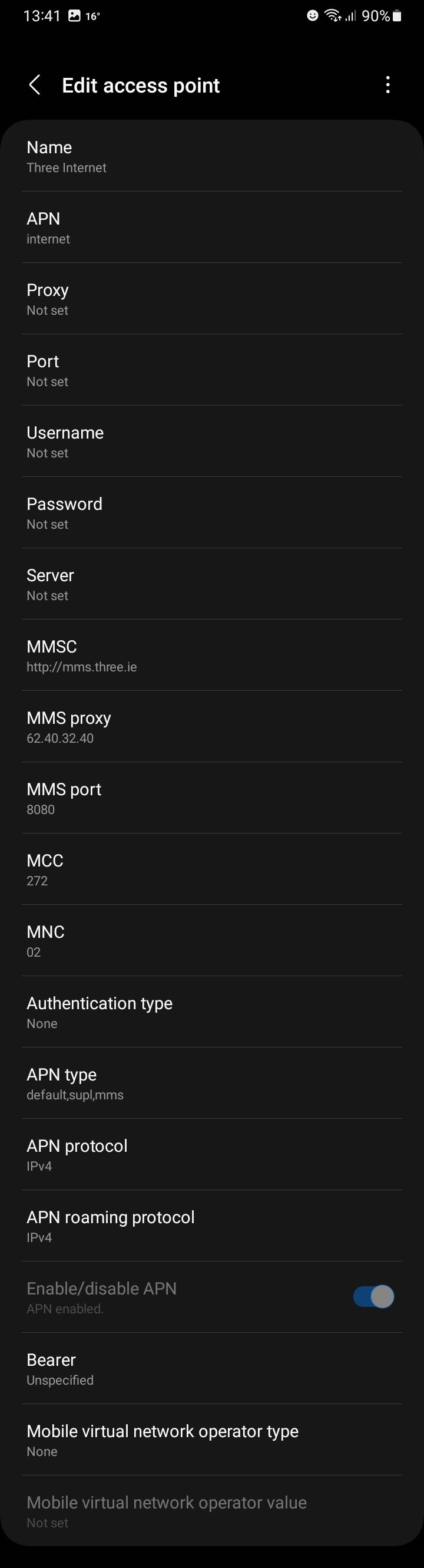Set the Proxy value
Screen dimensions: 424x1568
pos(211,299)
